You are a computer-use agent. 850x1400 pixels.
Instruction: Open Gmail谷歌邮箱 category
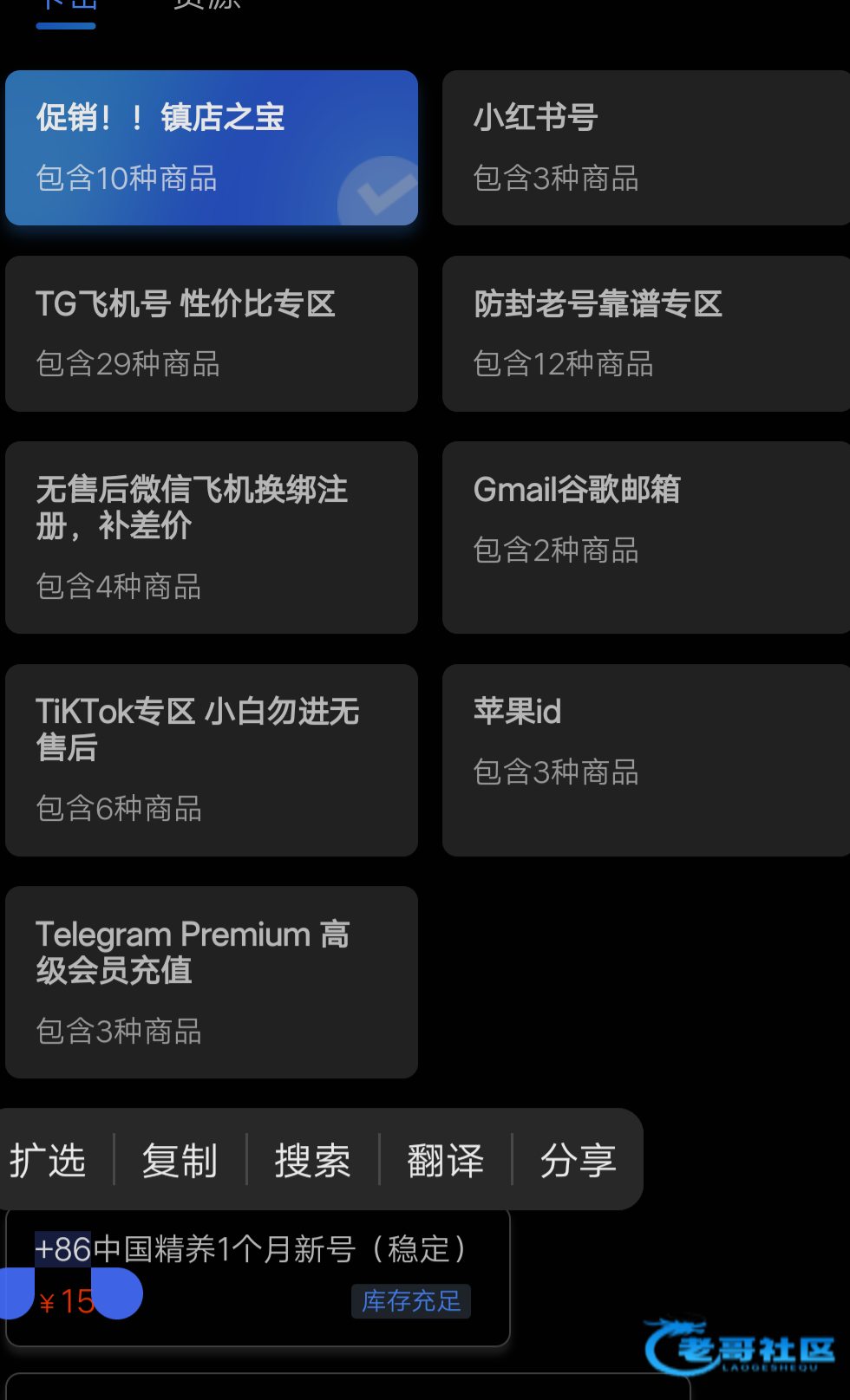tap(646, 537)
